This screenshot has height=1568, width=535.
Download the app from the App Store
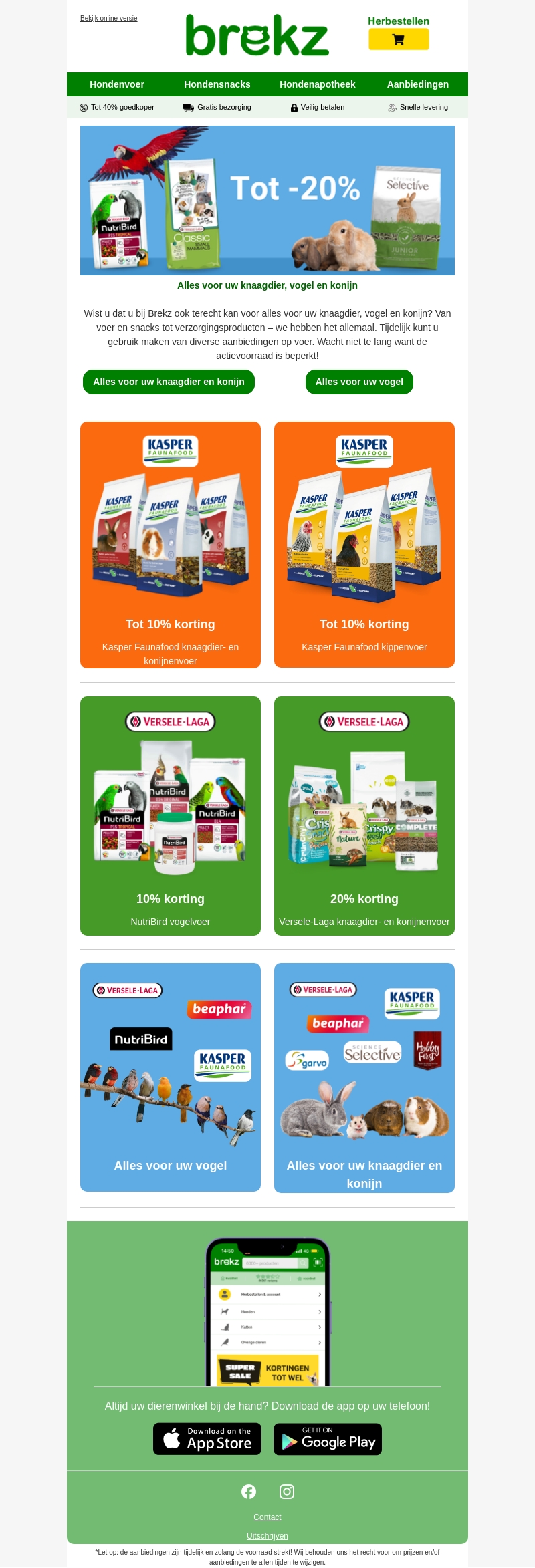pyautogui.click(x=207, y=1439)
